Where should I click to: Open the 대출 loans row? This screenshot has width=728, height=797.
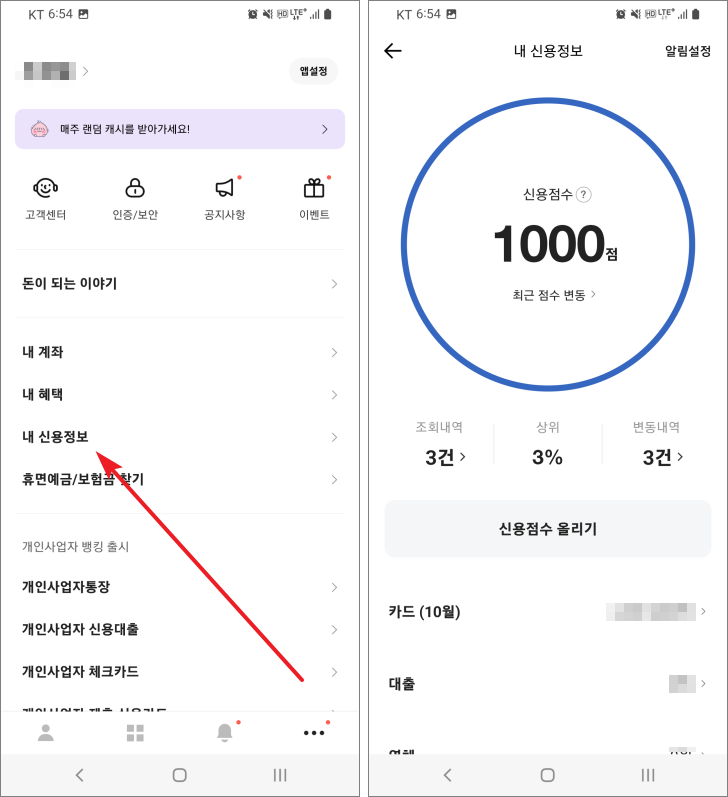tap(548, 684)
